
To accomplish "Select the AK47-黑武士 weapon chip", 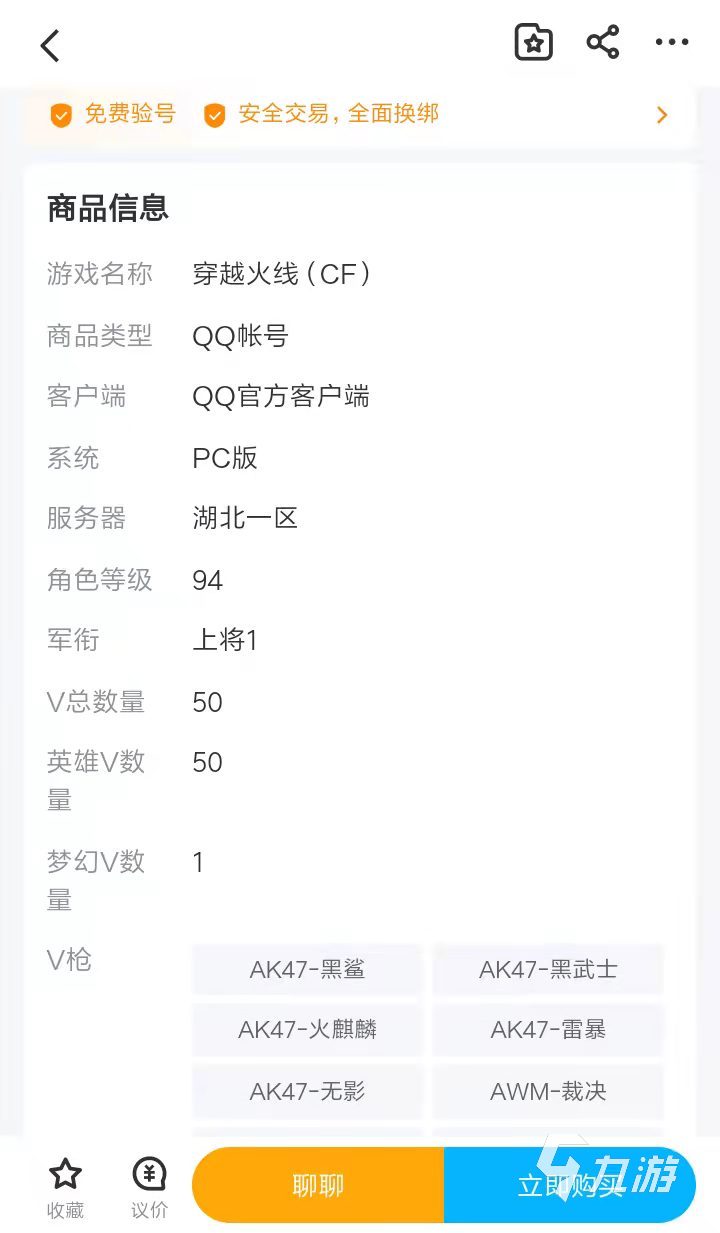I will (x=548, y=969).
